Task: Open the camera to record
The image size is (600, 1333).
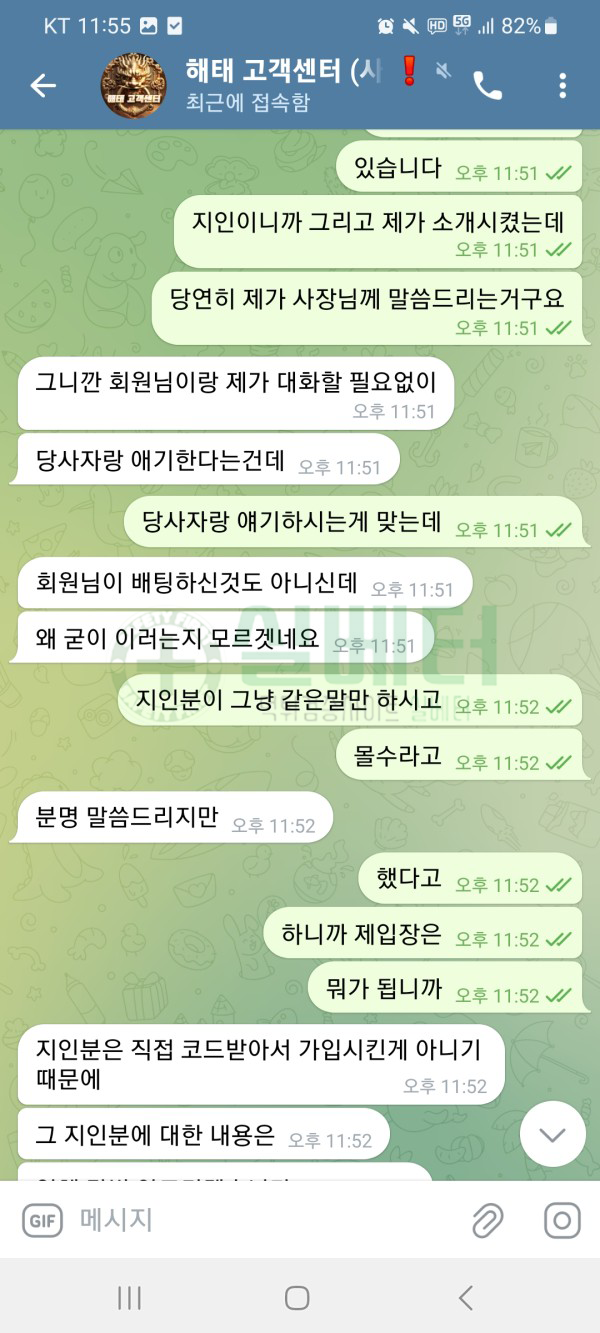Action: tap(562, 1220)
